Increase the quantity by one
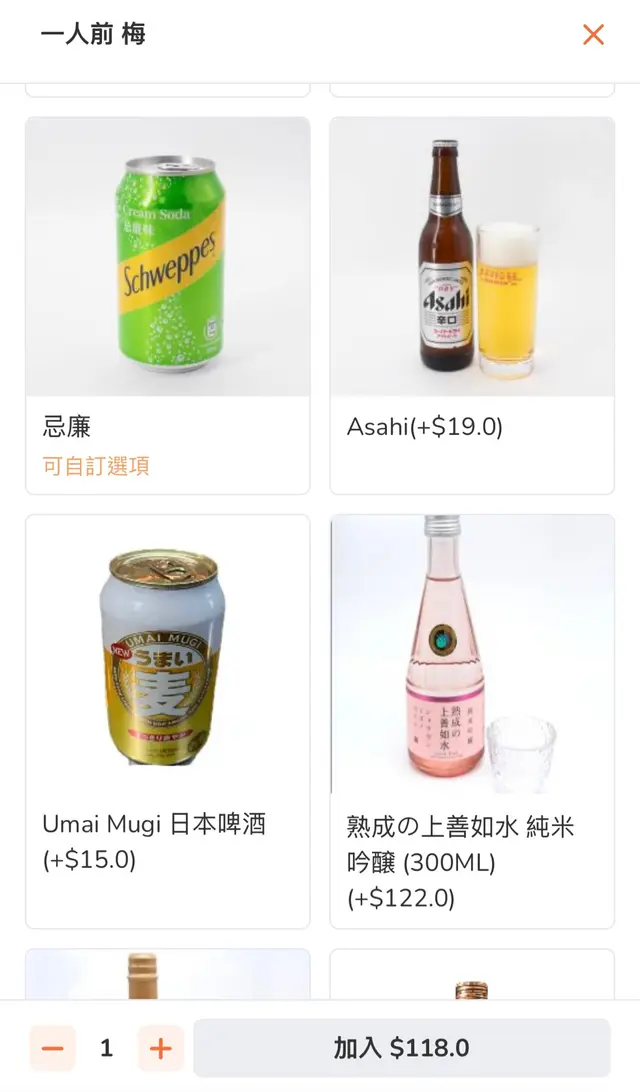 tap(160, 1048)
